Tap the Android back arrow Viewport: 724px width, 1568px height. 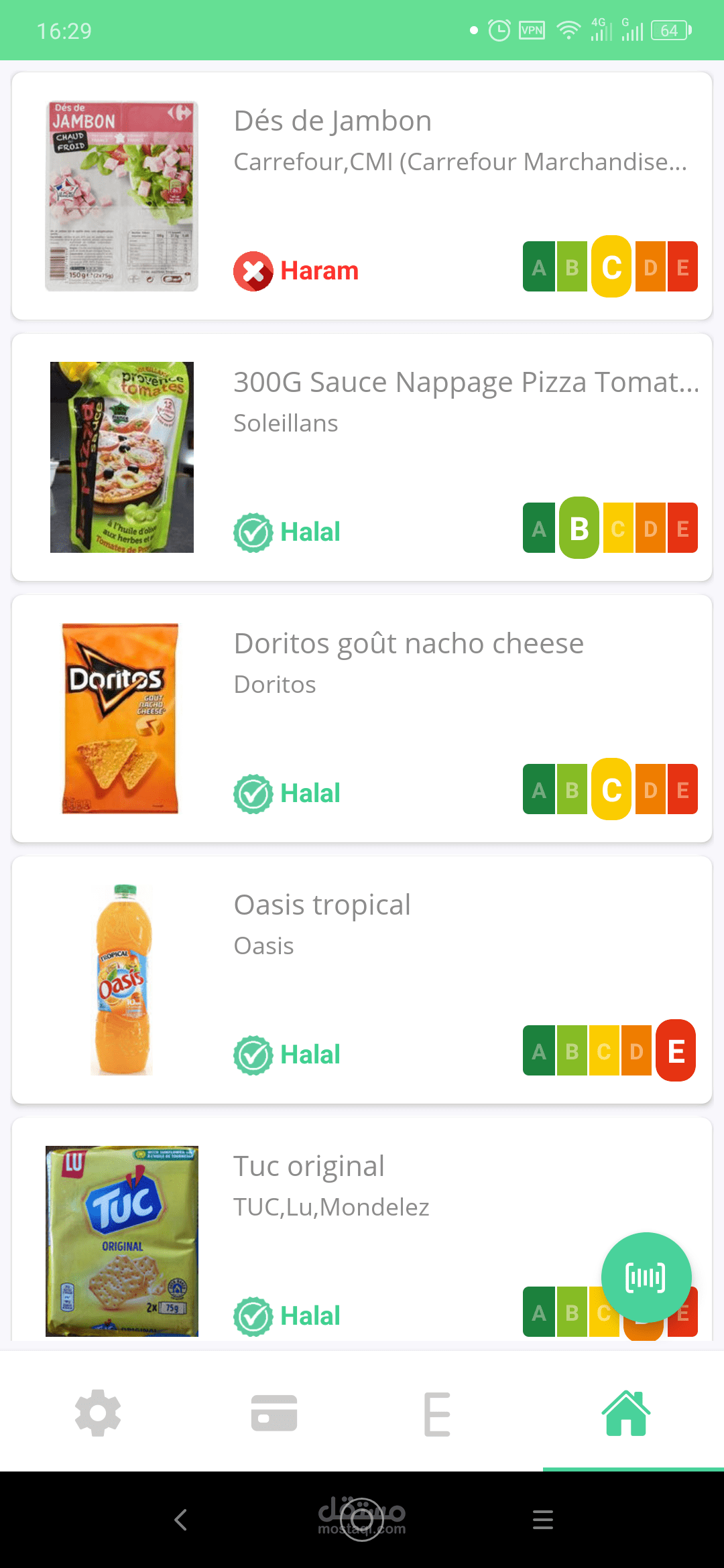pyautogui.click(x=181, y=1520)
